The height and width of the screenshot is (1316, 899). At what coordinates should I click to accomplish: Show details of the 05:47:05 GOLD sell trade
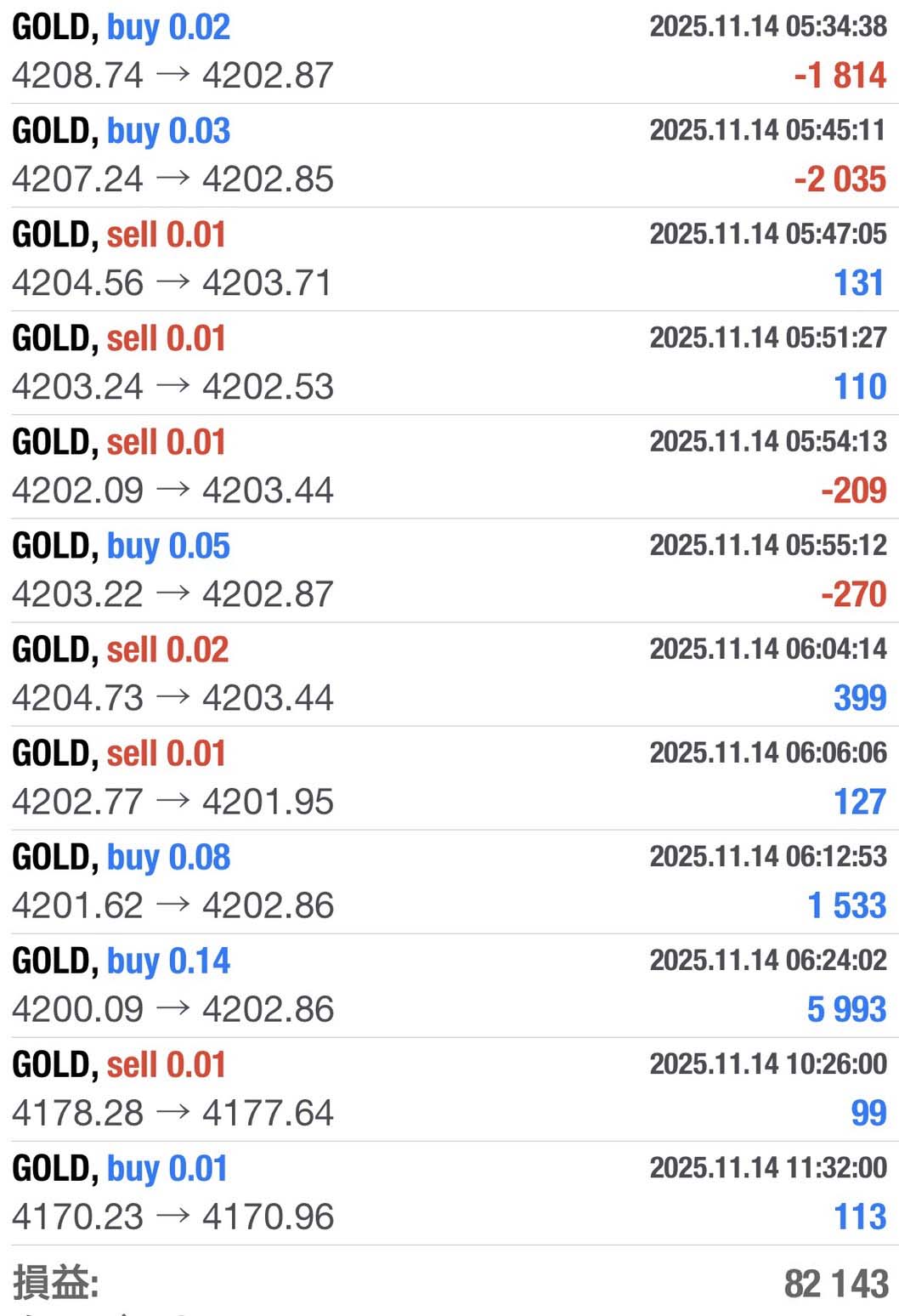click(449, 258)
